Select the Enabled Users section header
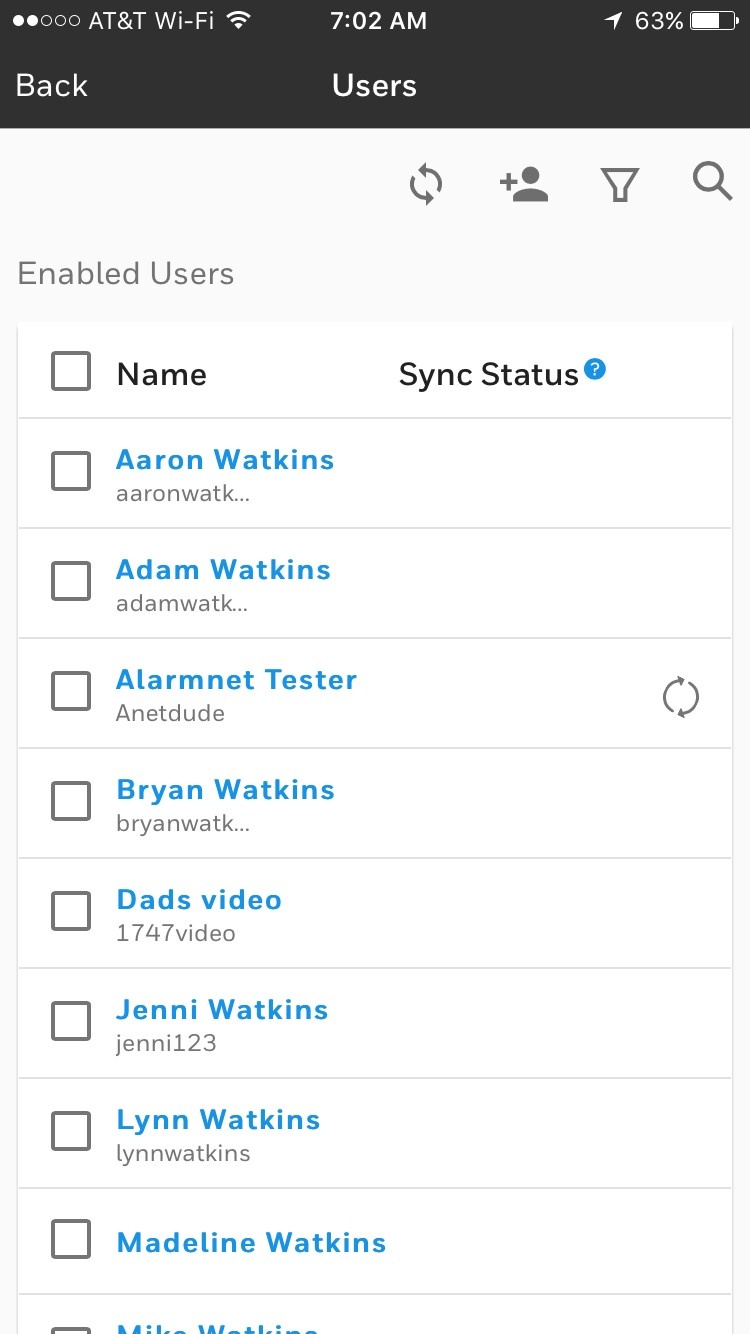 [x=124, y=273]
